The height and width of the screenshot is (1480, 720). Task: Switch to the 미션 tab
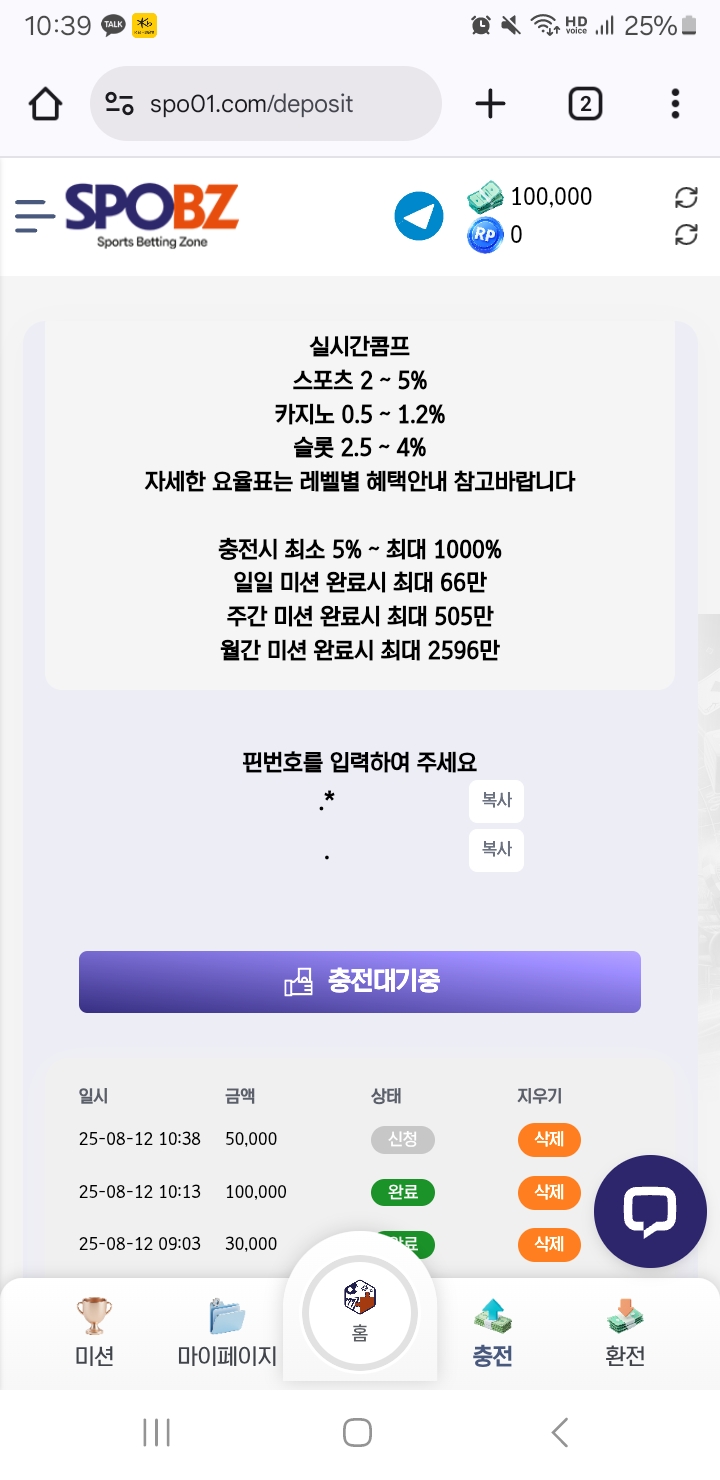(95, 1333)
